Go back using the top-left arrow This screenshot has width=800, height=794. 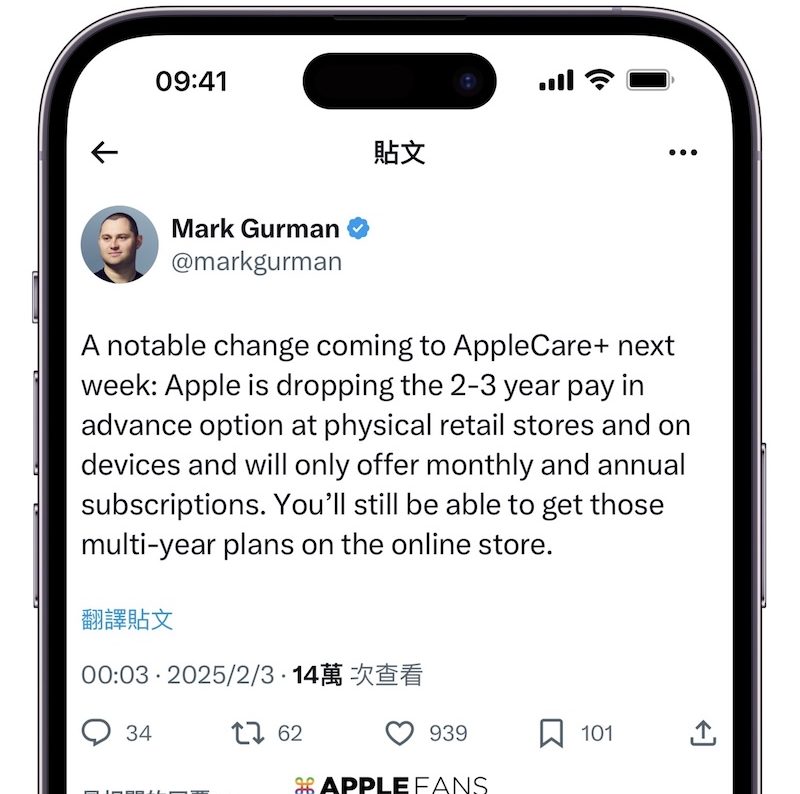pos(104,152)
